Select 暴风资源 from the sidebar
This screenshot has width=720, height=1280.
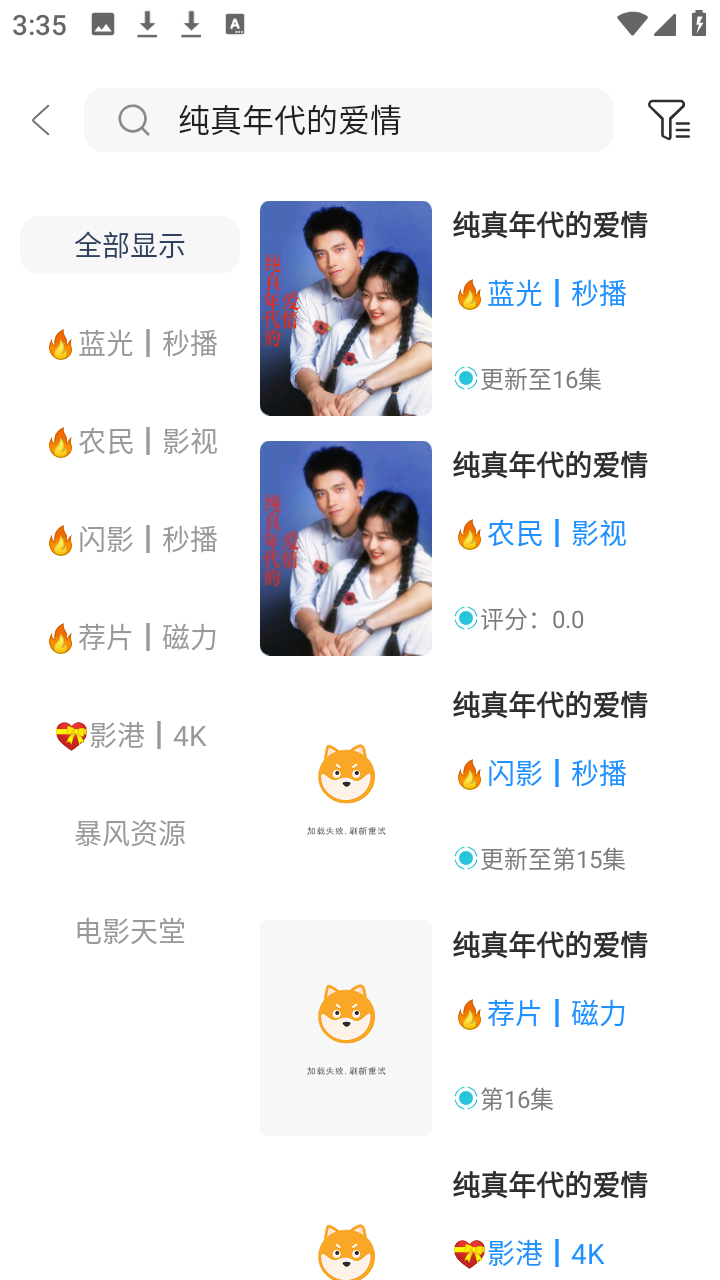pyautogui.click(x=131, y=833)
